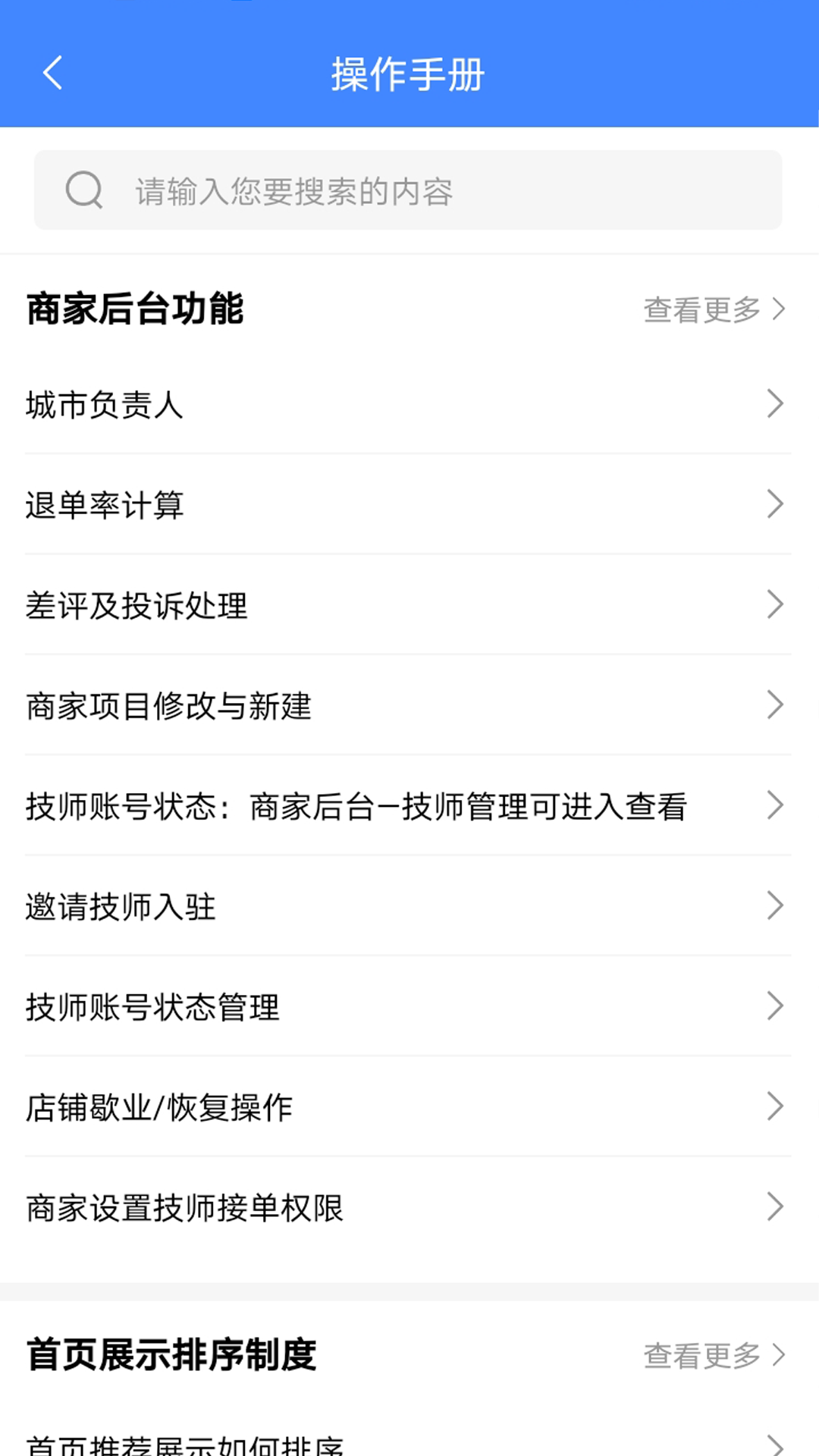This screenshot has width=819, height=1456.
Task: Click the magnifier icon in the search bar
Action: point(85,190)
